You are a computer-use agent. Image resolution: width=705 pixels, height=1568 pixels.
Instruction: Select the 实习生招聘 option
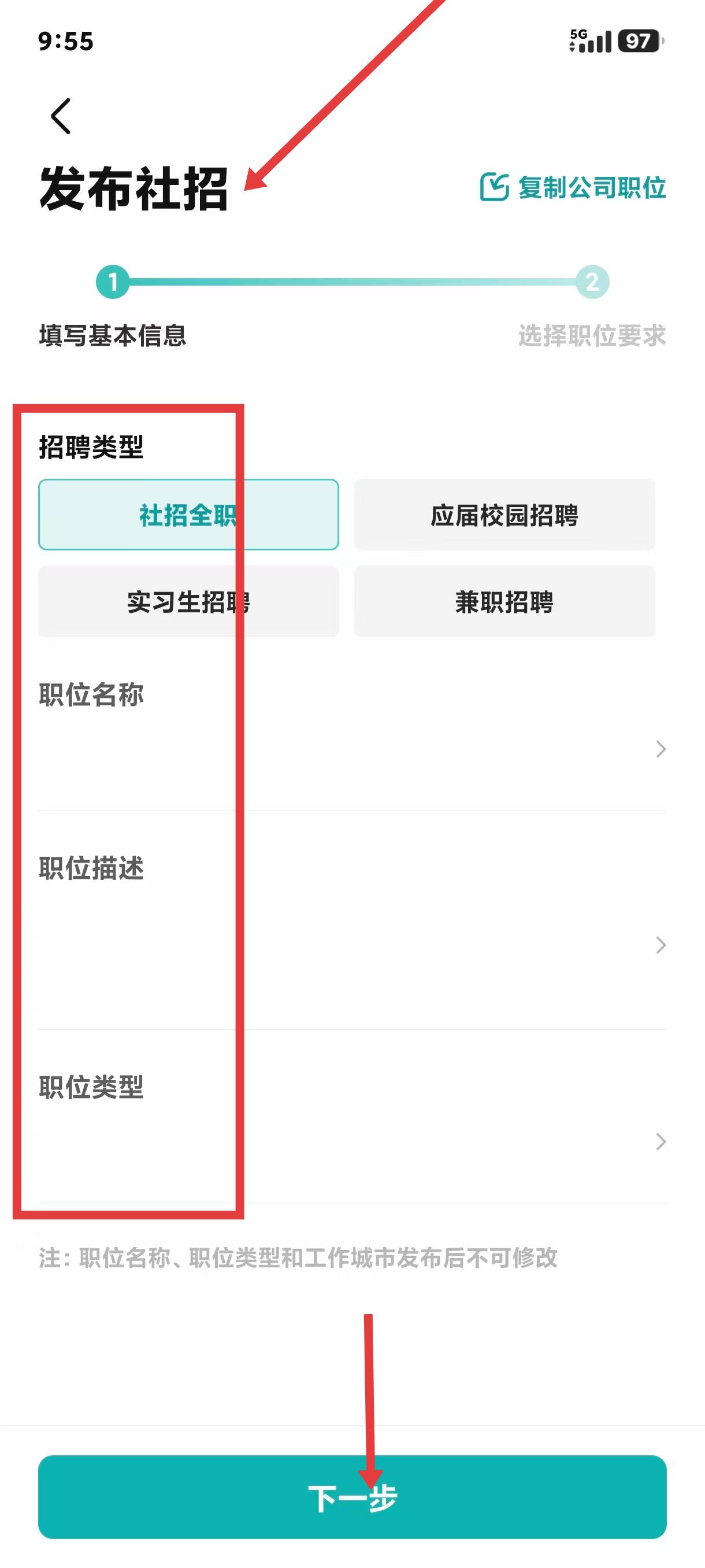pyautogui.click(x=188, y=601)
